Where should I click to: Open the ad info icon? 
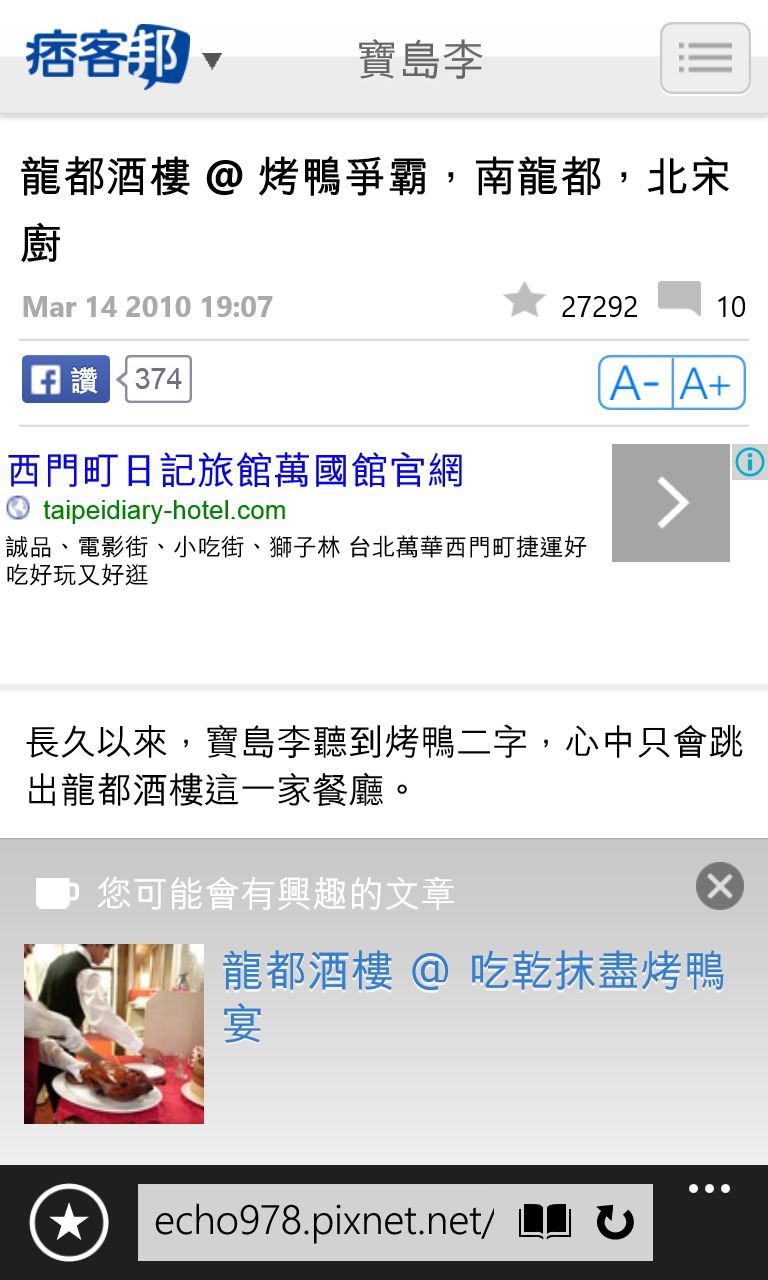[x=750, y=461]
